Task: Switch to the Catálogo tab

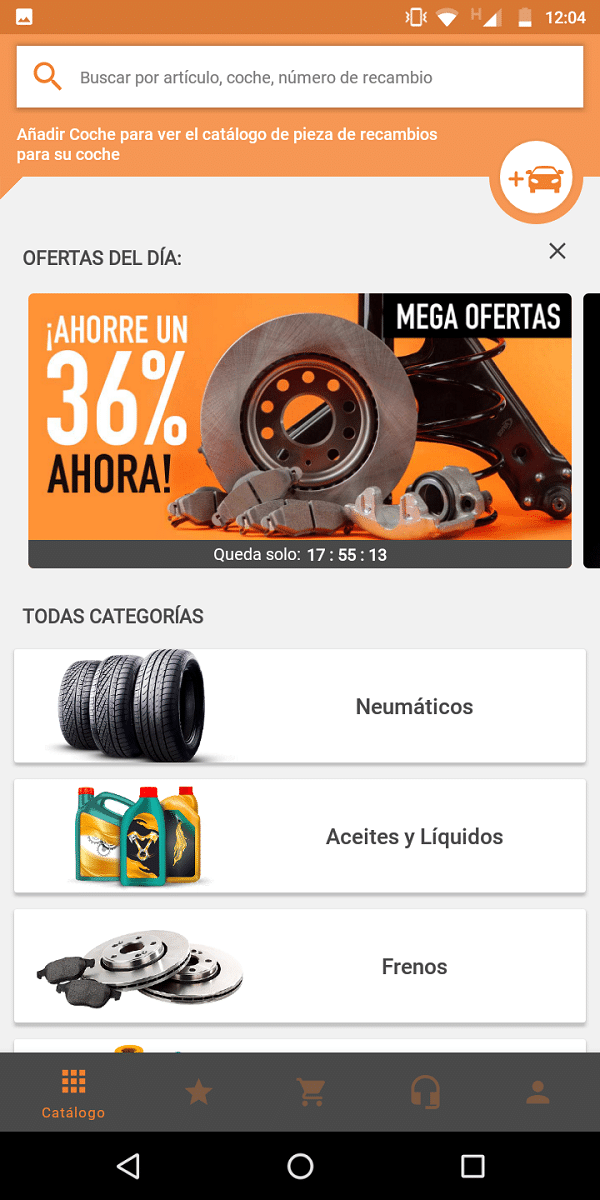Action: [73, 1092]
